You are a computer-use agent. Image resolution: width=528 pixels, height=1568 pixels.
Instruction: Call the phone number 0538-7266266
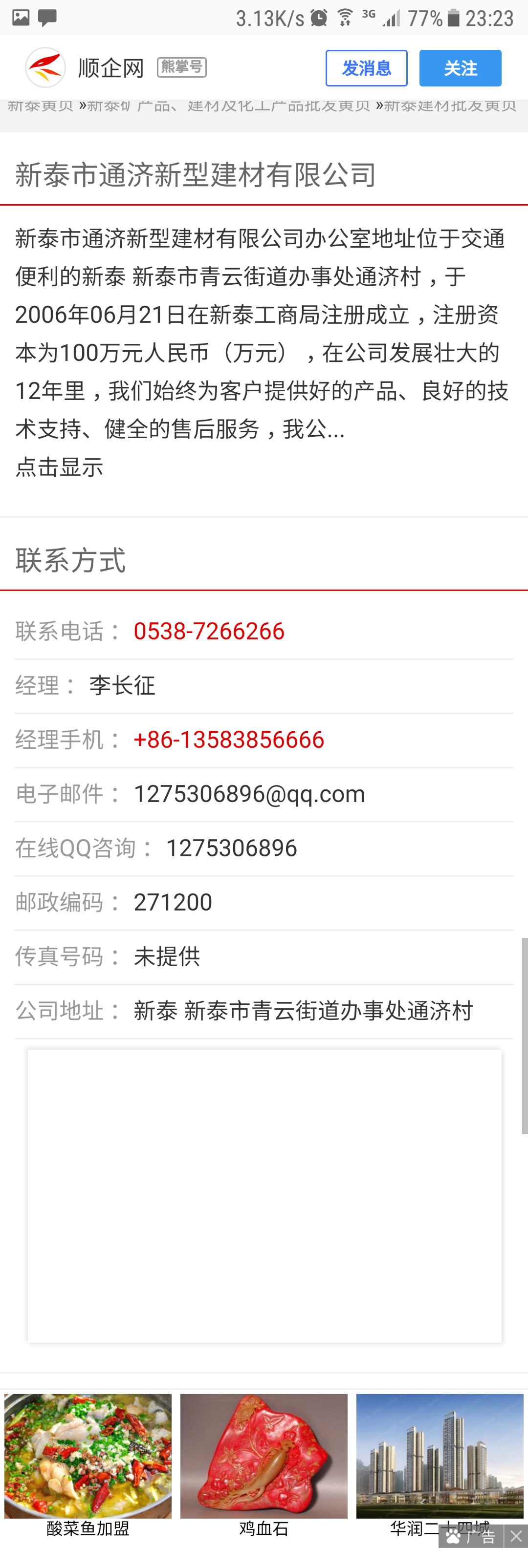(x=209, y=631)
